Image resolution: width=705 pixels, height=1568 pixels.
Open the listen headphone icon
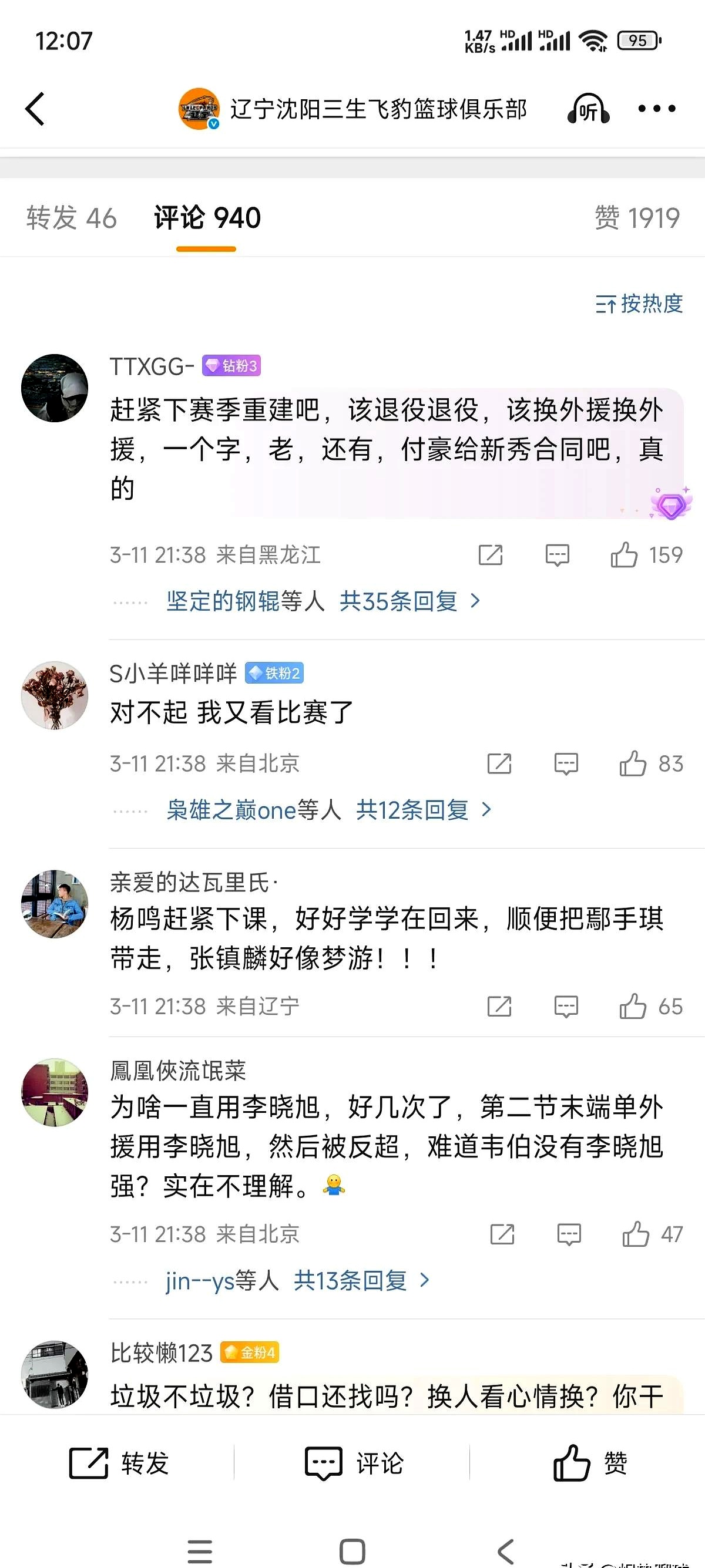pyautogui.click(x=588, y=110)
